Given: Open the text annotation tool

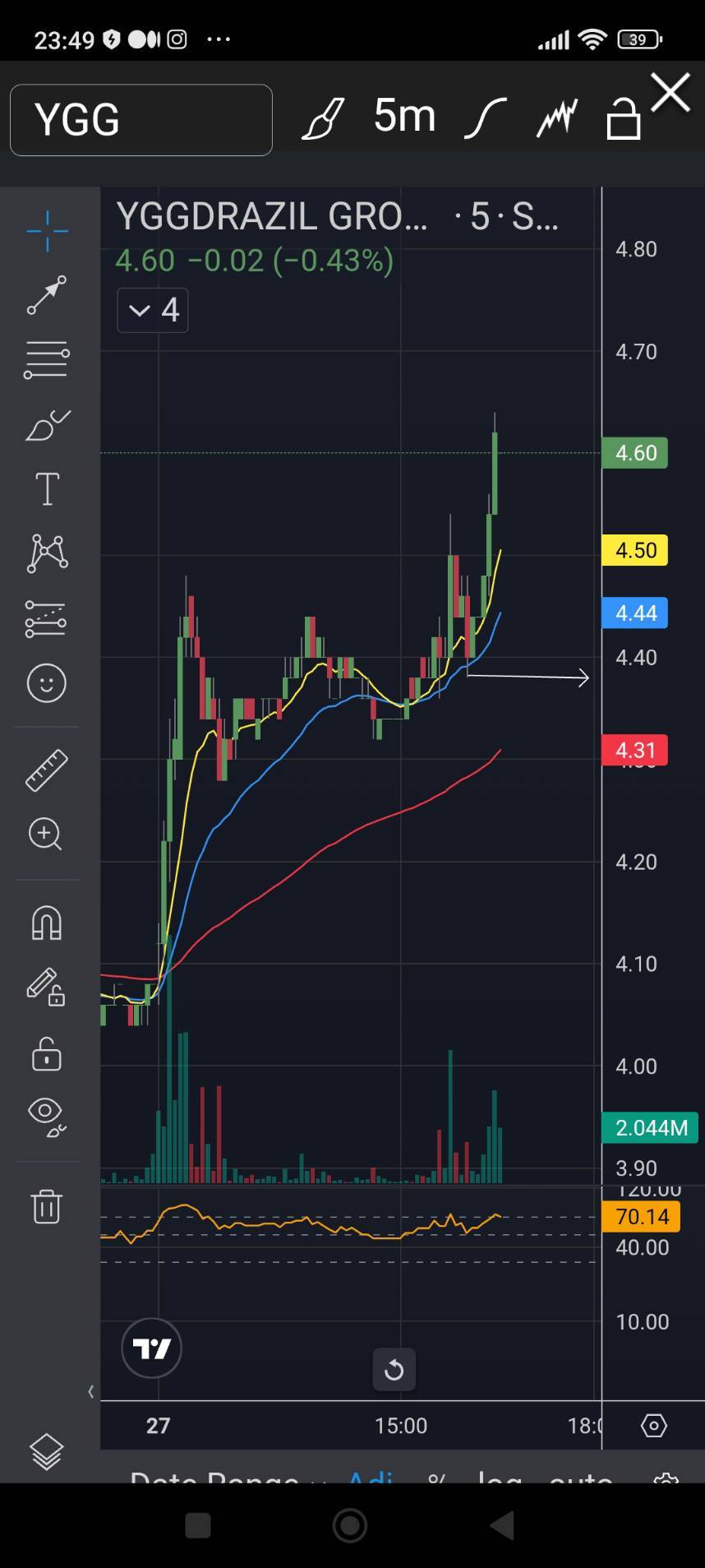Looking at the screenshot, I should pyautogui.click(x=47, y=489).
